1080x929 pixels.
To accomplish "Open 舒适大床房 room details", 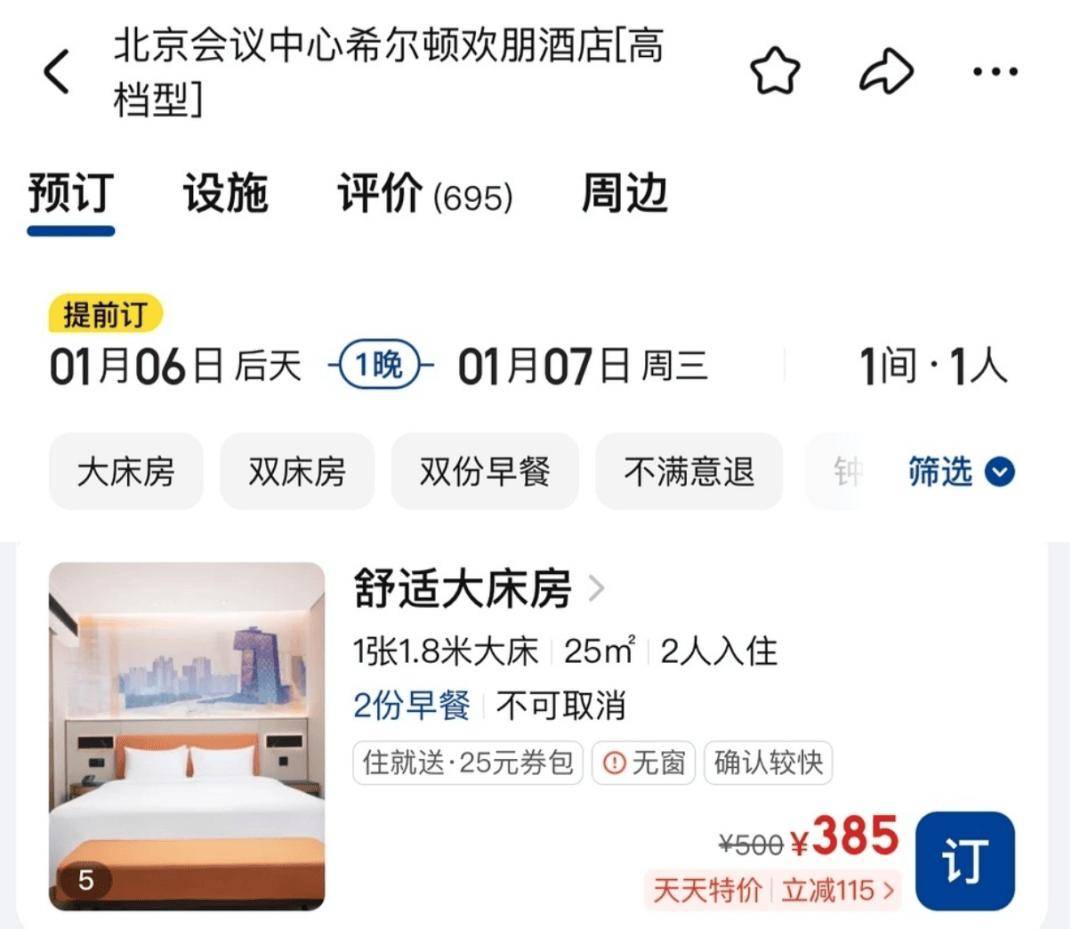I will pyautogui.click(x=478, y=589).
